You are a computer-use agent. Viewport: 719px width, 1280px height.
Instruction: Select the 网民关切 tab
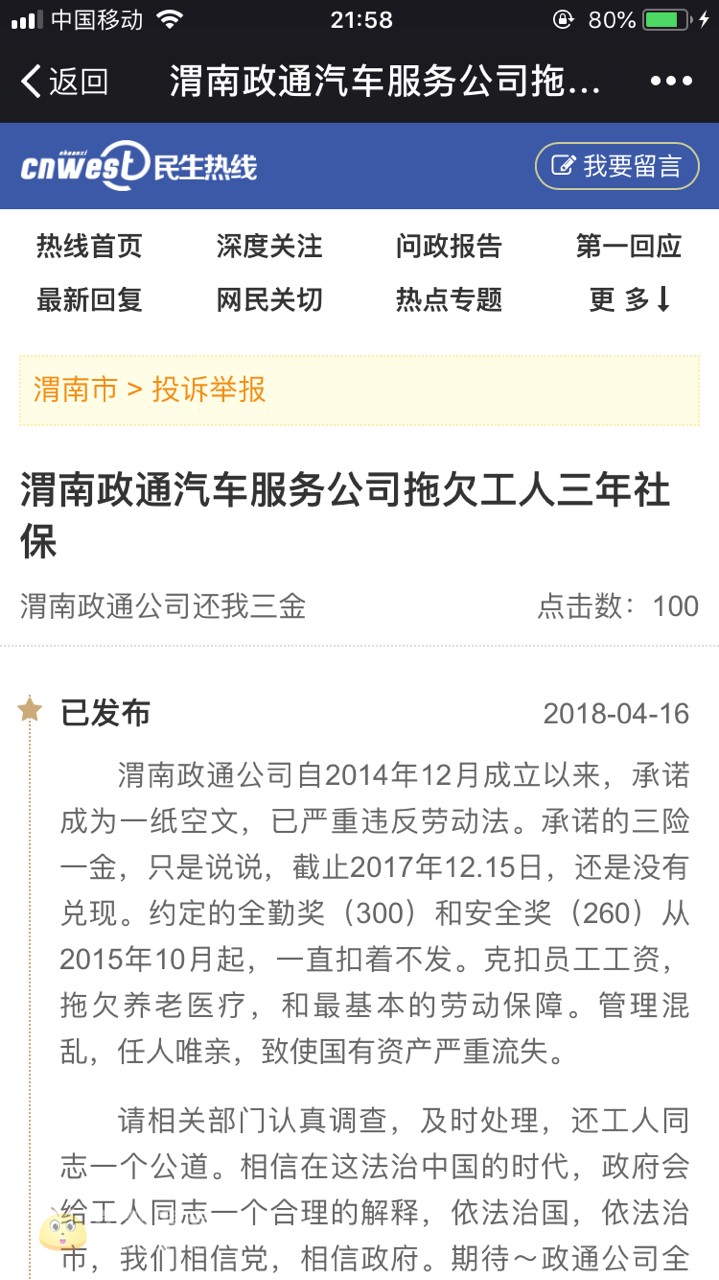coord(269,299)
